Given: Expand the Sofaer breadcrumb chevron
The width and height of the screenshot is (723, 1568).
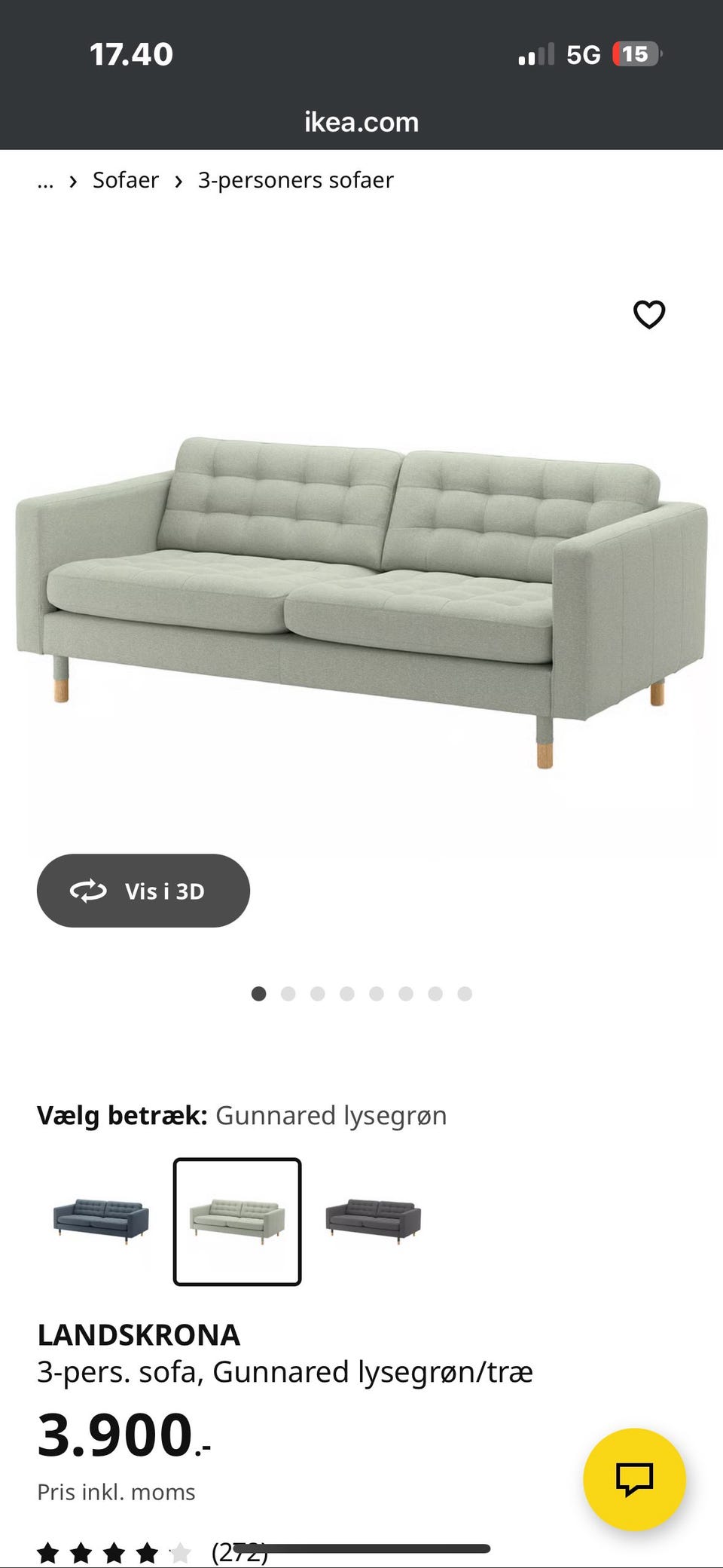Looking at the screenshot, I should [72, 181].
